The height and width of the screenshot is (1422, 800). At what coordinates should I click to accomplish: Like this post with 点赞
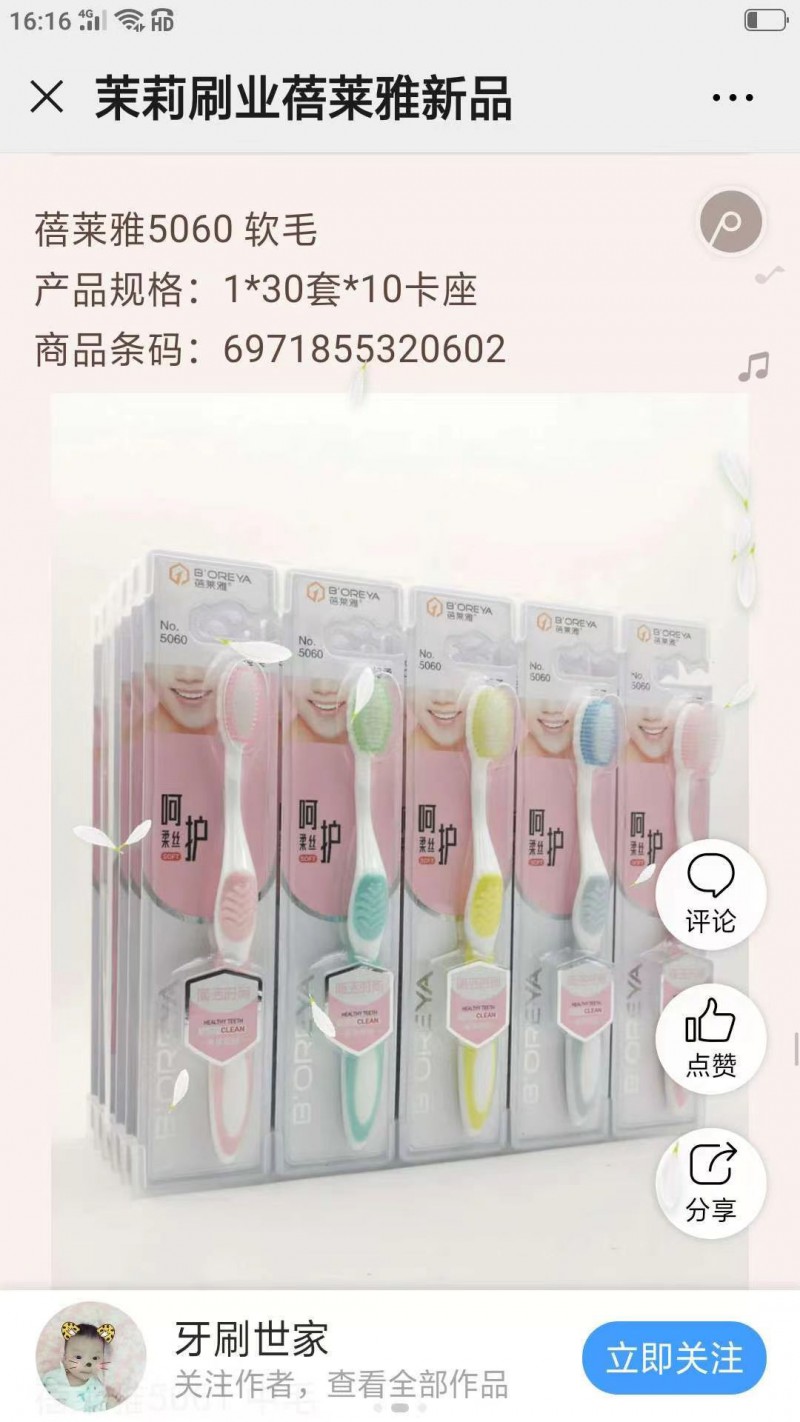point(710,1038)
